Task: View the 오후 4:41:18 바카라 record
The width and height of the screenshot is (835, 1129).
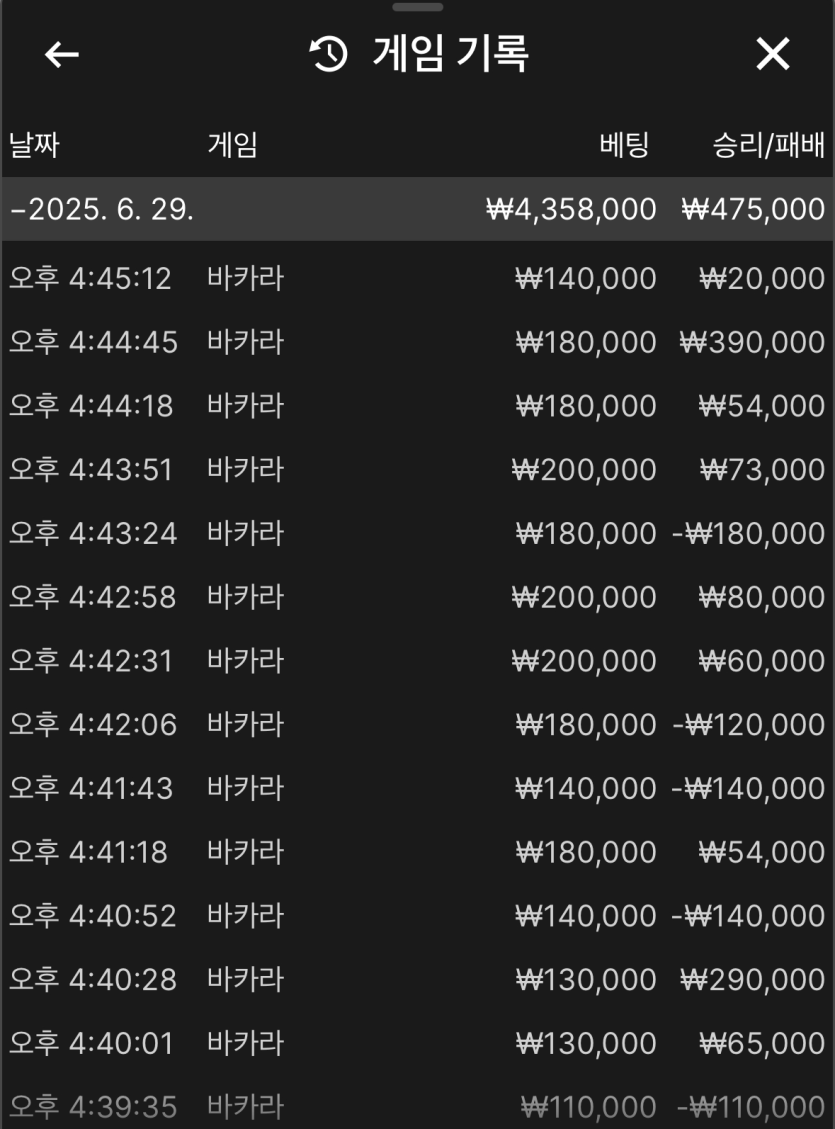Action: tap(417, 852)
